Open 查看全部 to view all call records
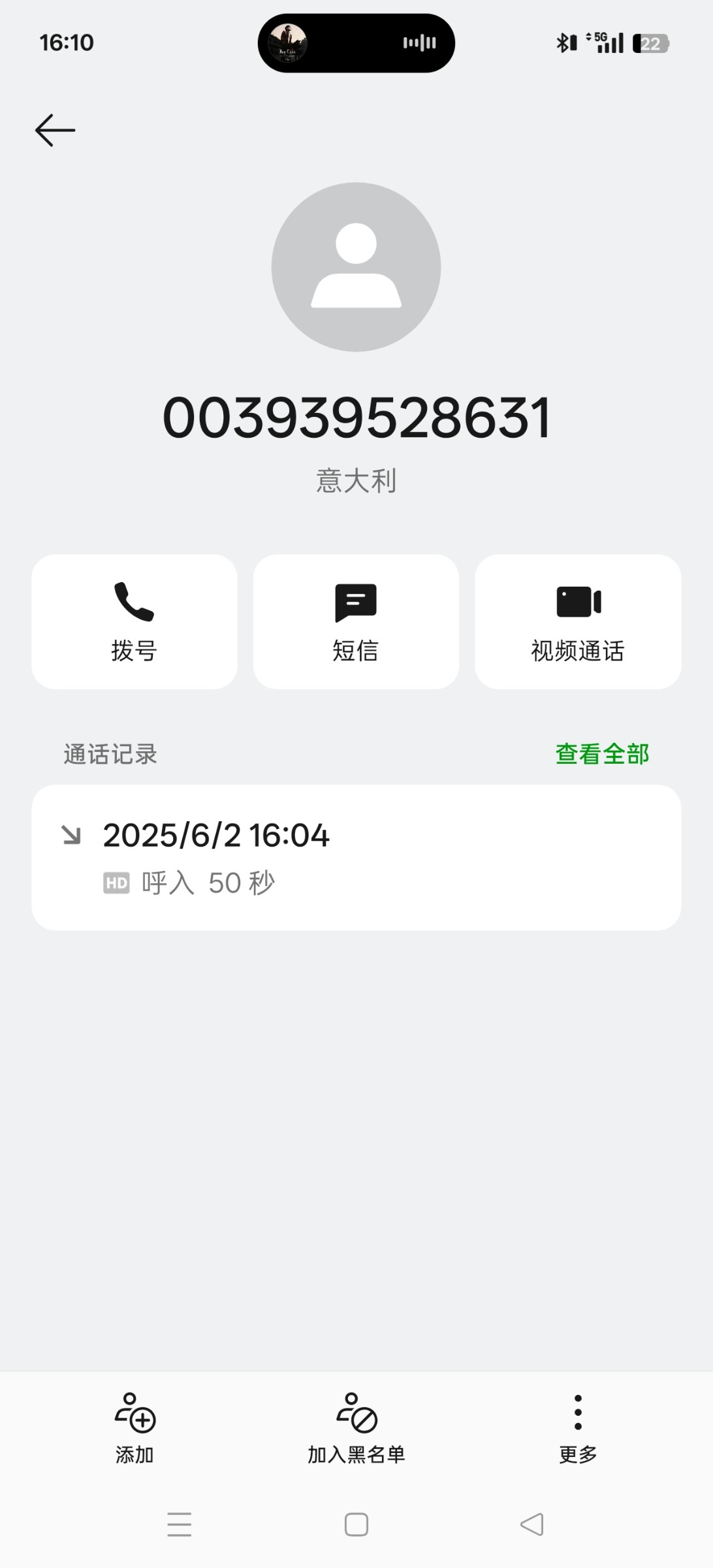 [x=602, y=754]
